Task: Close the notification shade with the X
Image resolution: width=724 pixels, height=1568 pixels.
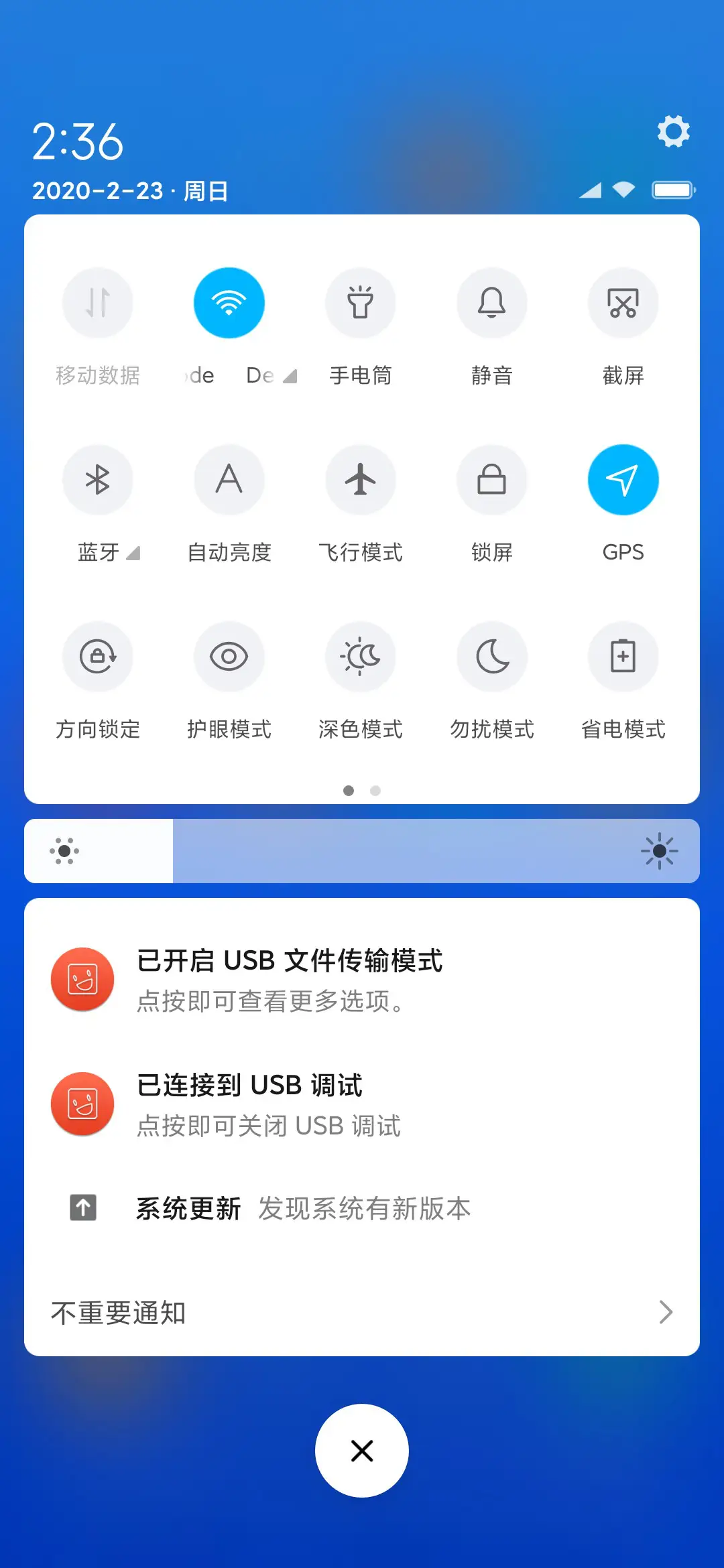Action: point(361,1450)
